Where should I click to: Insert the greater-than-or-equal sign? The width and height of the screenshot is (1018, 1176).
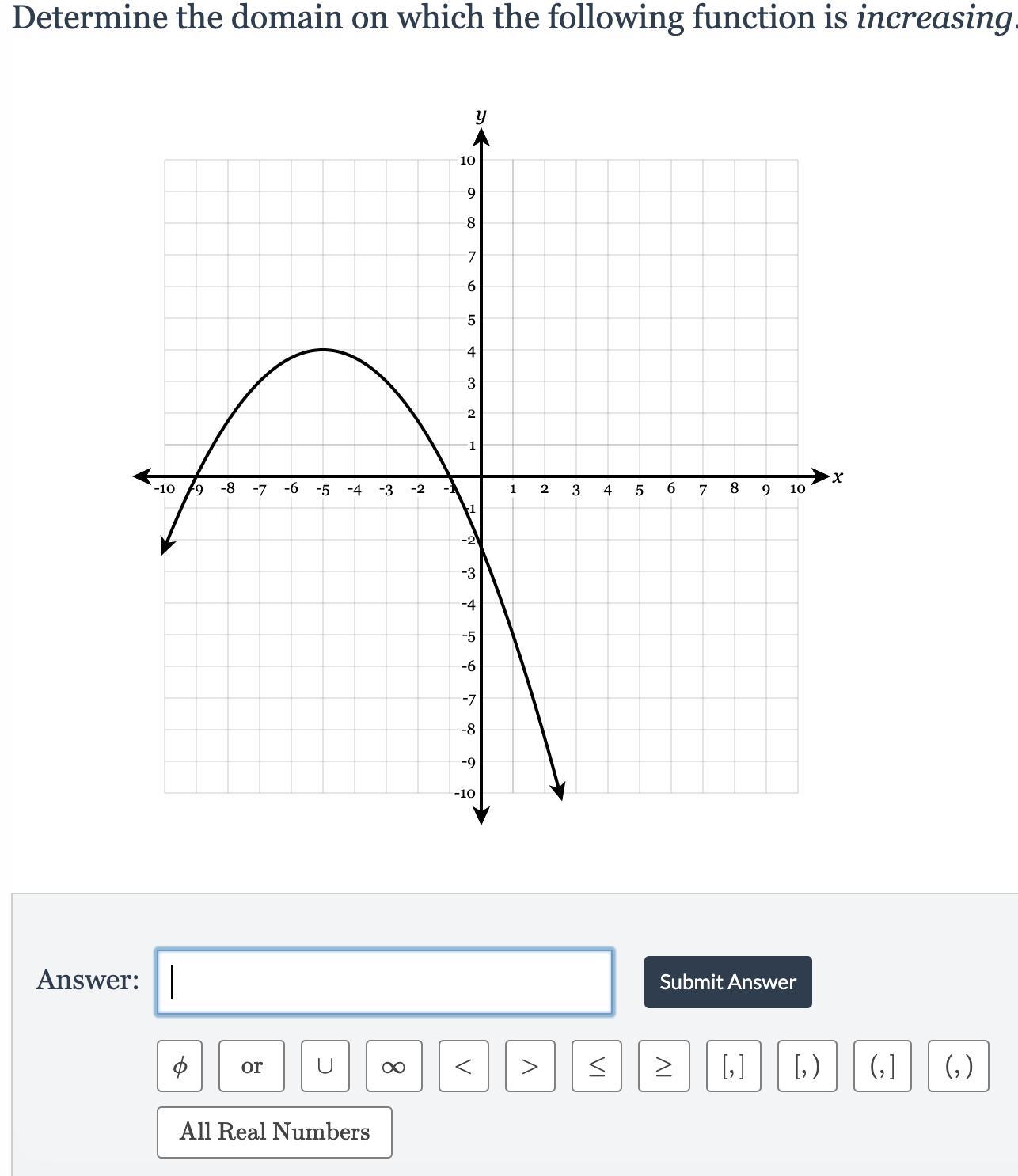point(663,1066)
